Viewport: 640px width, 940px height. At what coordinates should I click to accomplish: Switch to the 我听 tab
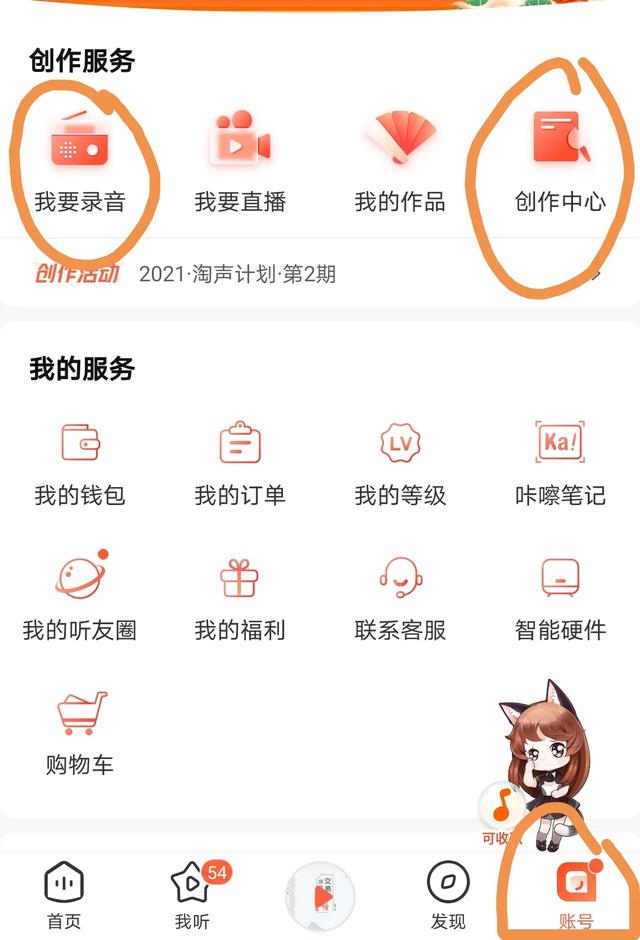(191, 894)
